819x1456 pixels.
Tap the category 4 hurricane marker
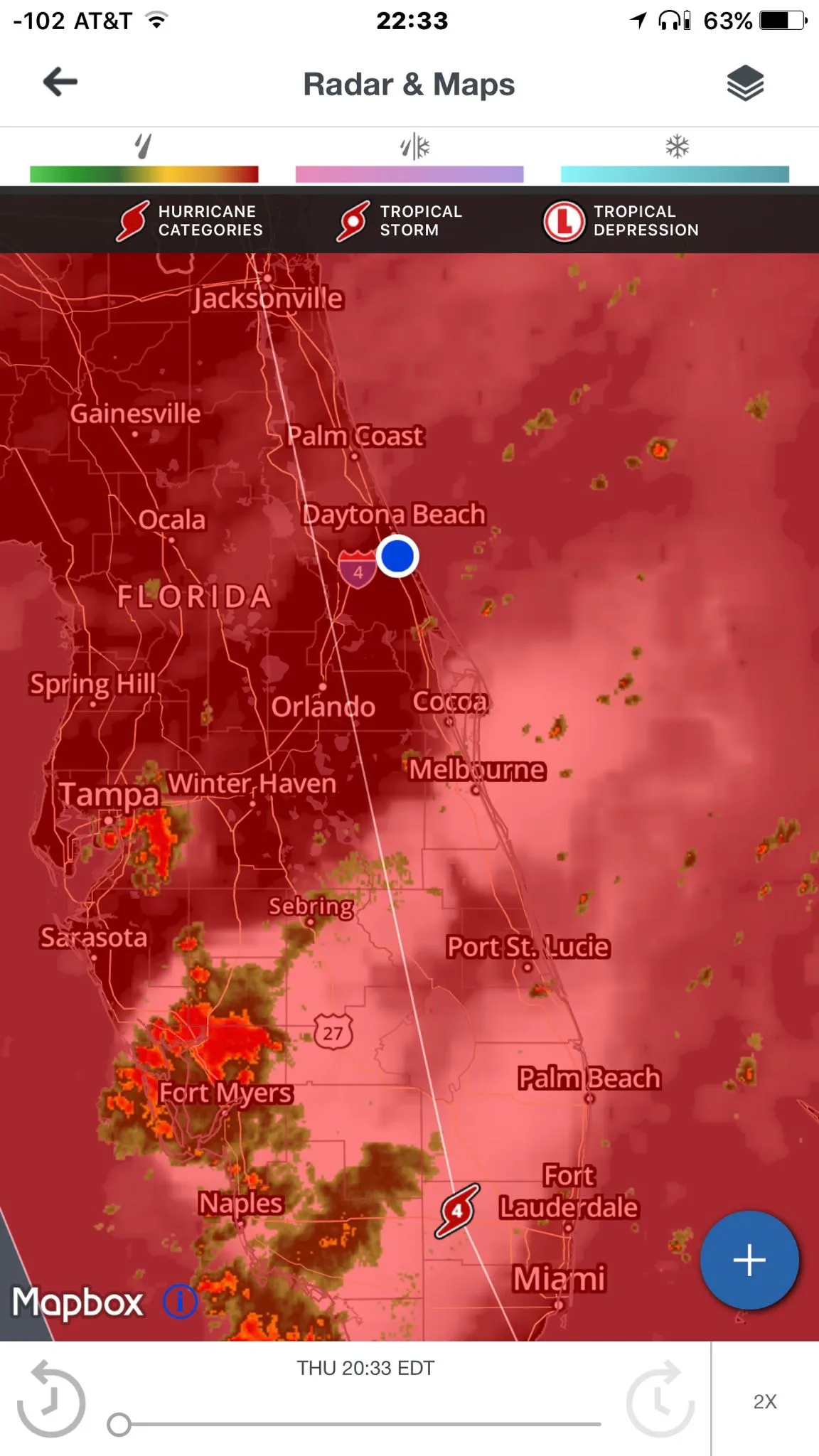click(x=457, y=1211)
